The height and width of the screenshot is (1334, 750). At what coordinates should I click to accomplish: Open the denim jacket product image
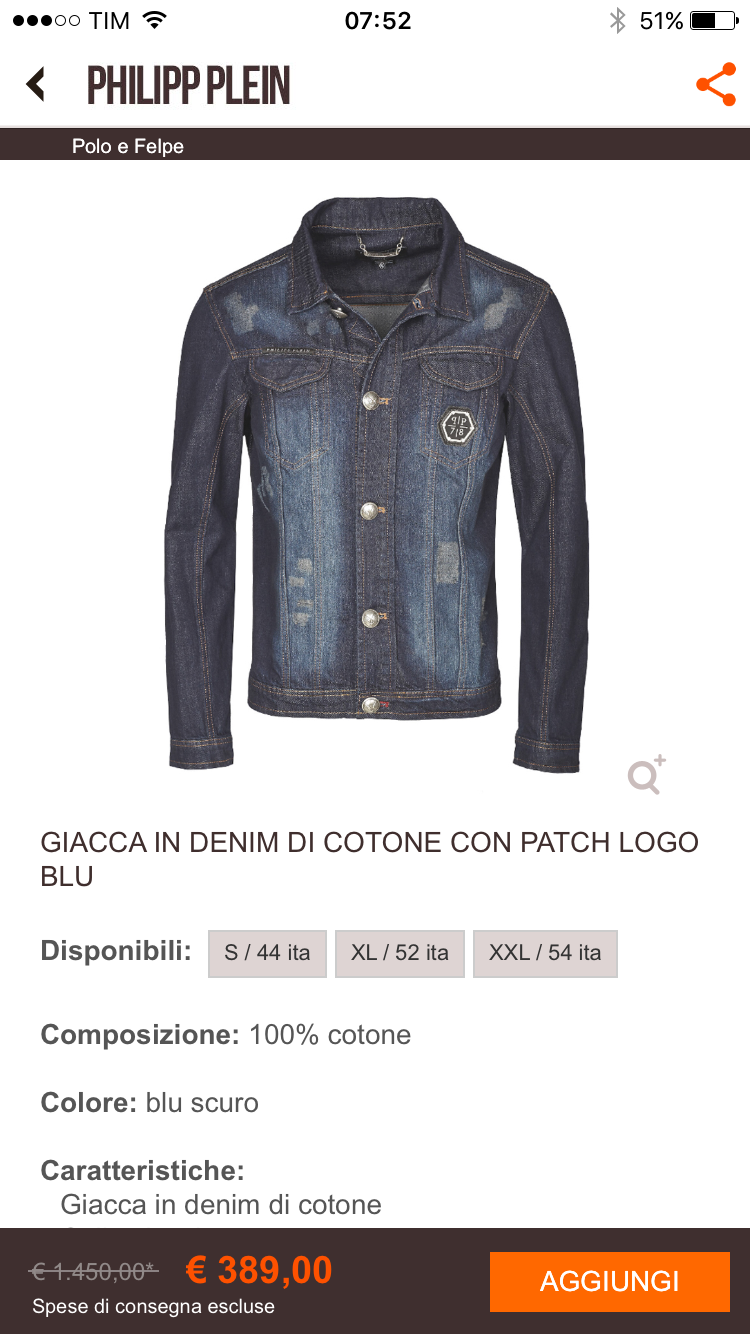tap(375, 480)
